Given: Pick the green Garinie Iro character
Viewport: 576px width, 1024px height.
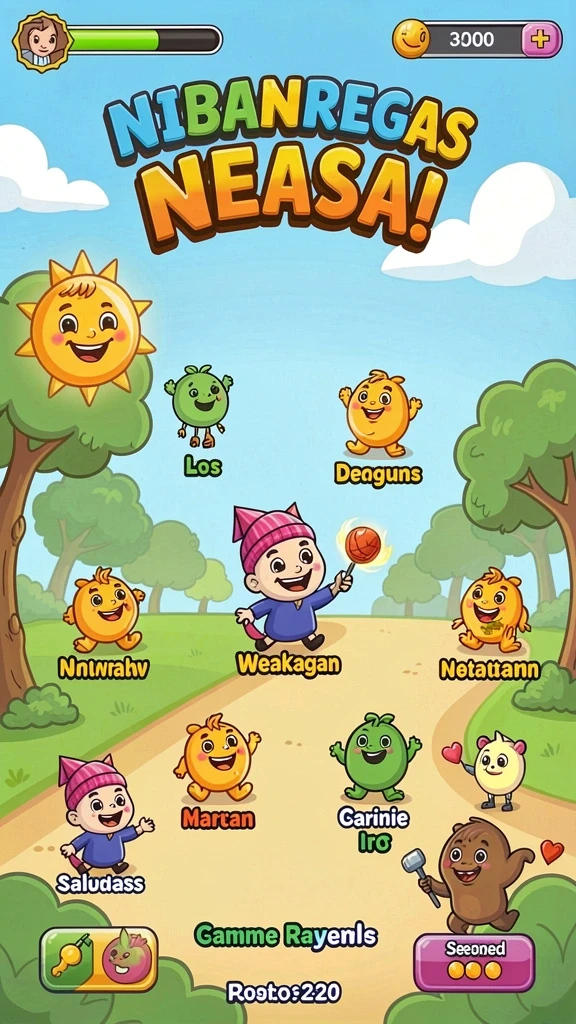Looking at the screenshot, I should tap(375, 757).
